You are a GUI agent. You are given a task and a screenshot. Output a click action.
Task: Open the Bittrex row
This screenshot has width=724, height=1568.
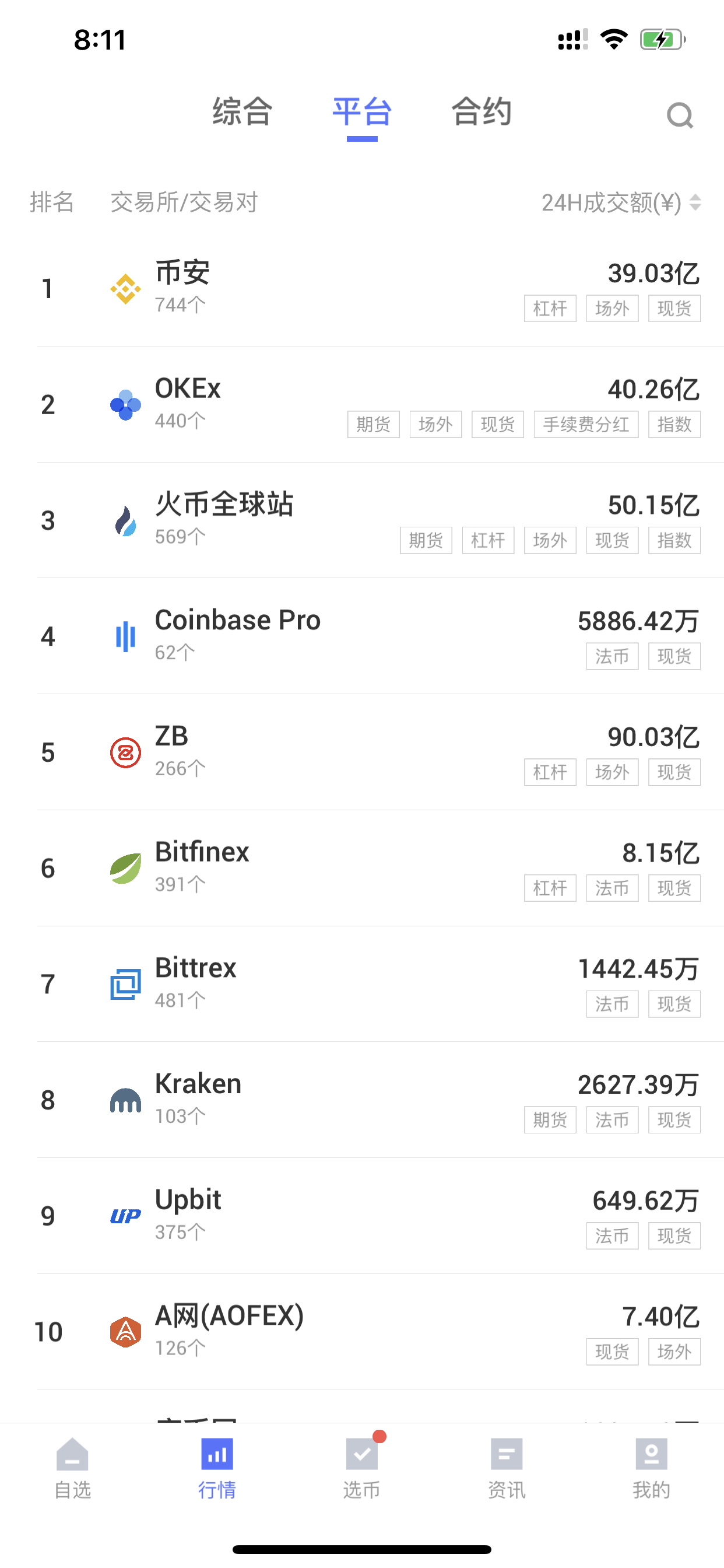(362, 984)
